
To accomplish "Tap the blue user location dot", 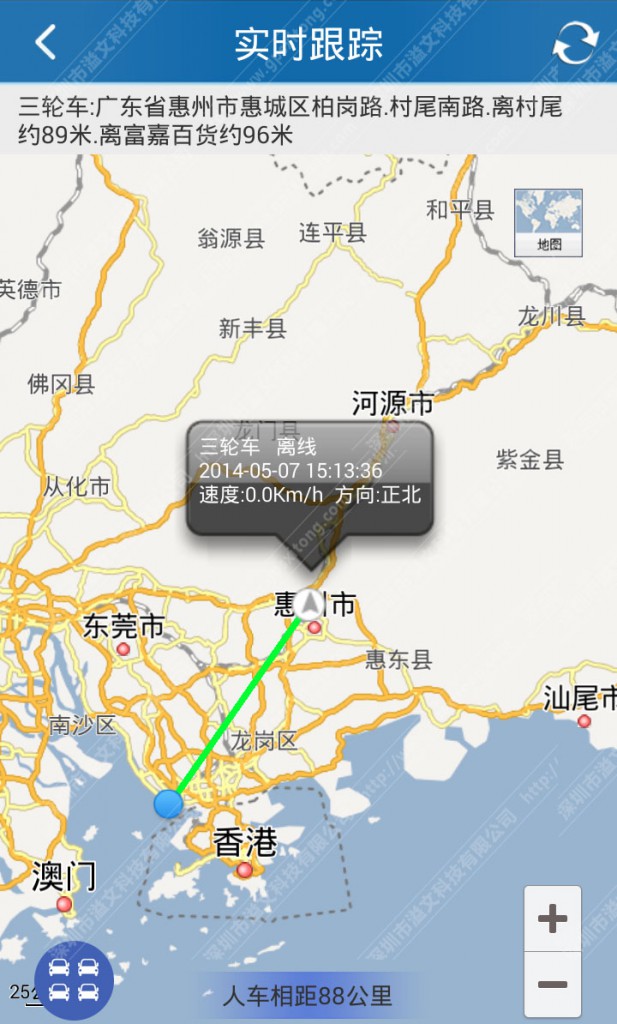I will (x=168, y=803).
